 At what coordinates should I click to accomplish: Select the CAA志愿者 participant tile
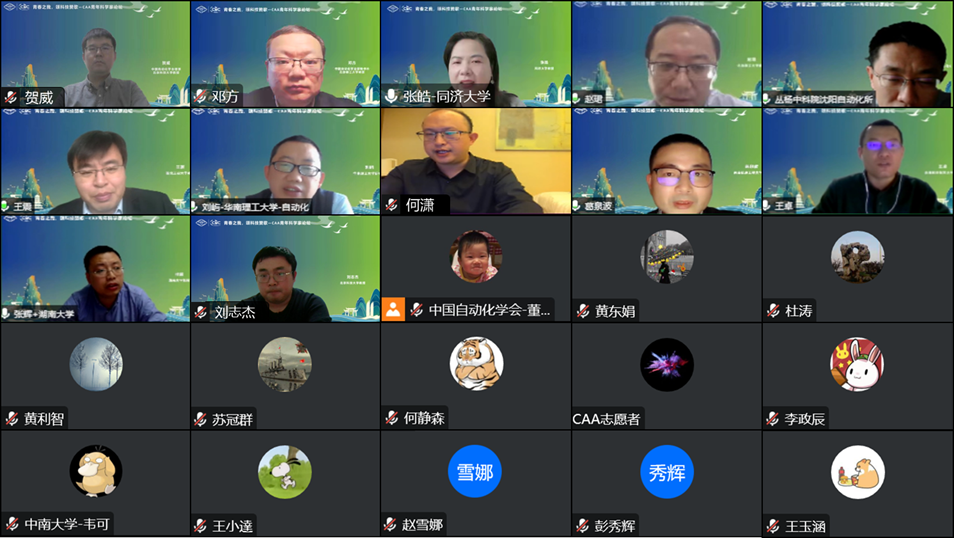click(x=666, y=376)
